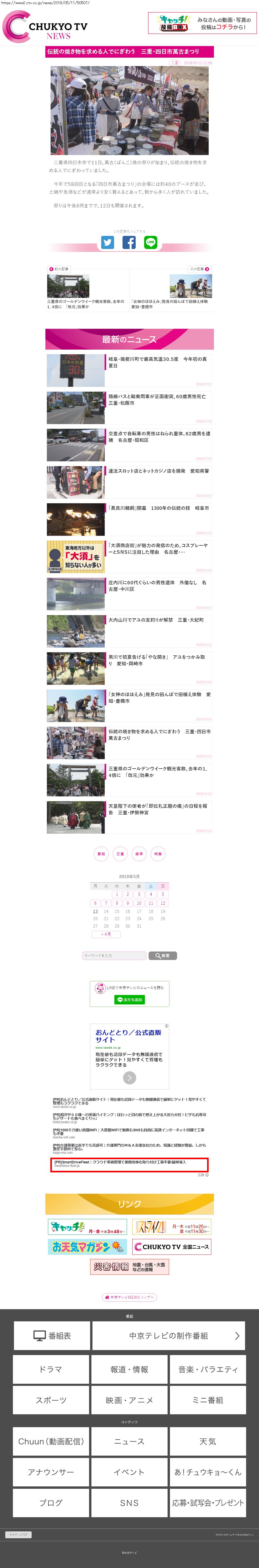
Task: Open the 次の記事 next article link
Action: click(x=199, y=268)
